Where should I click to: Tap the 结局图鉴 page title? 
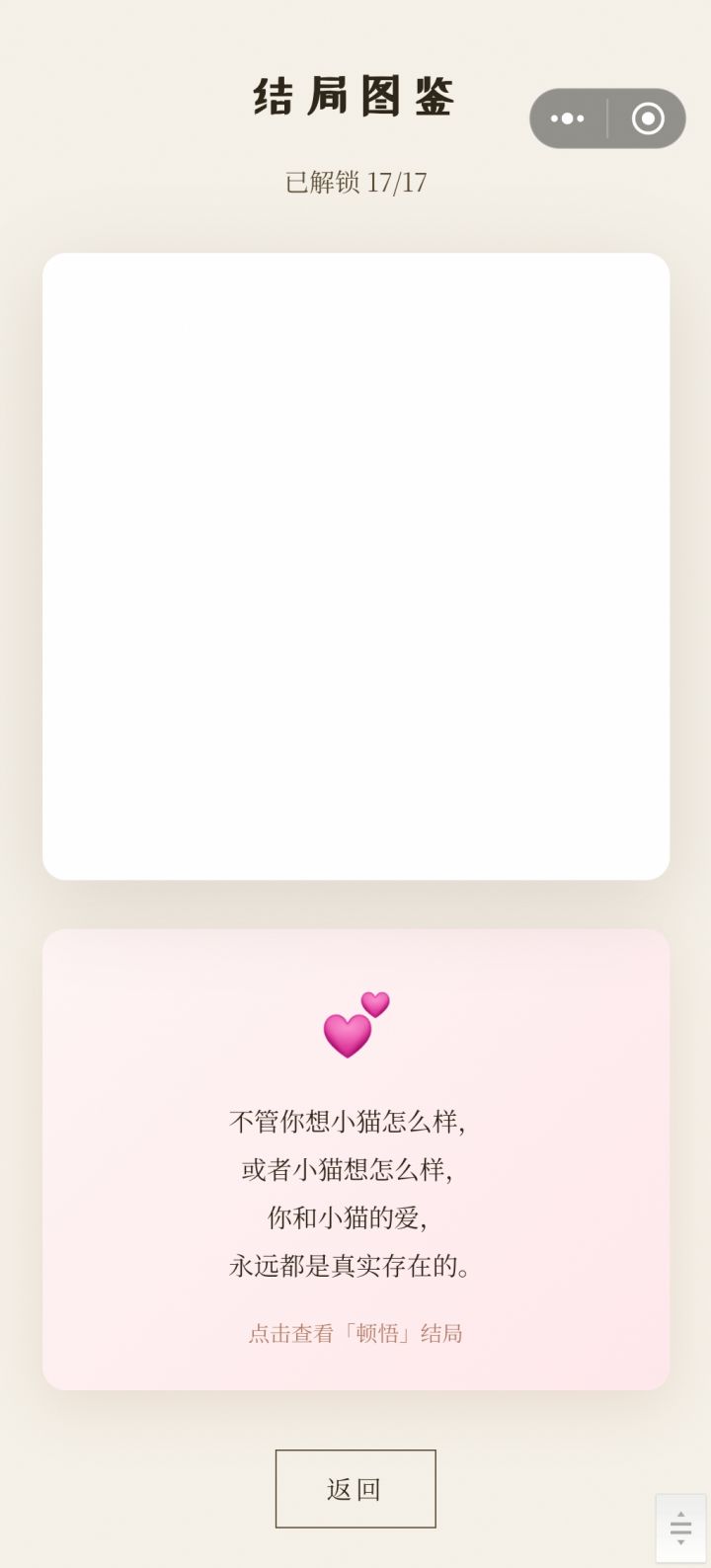click(353, 99)
